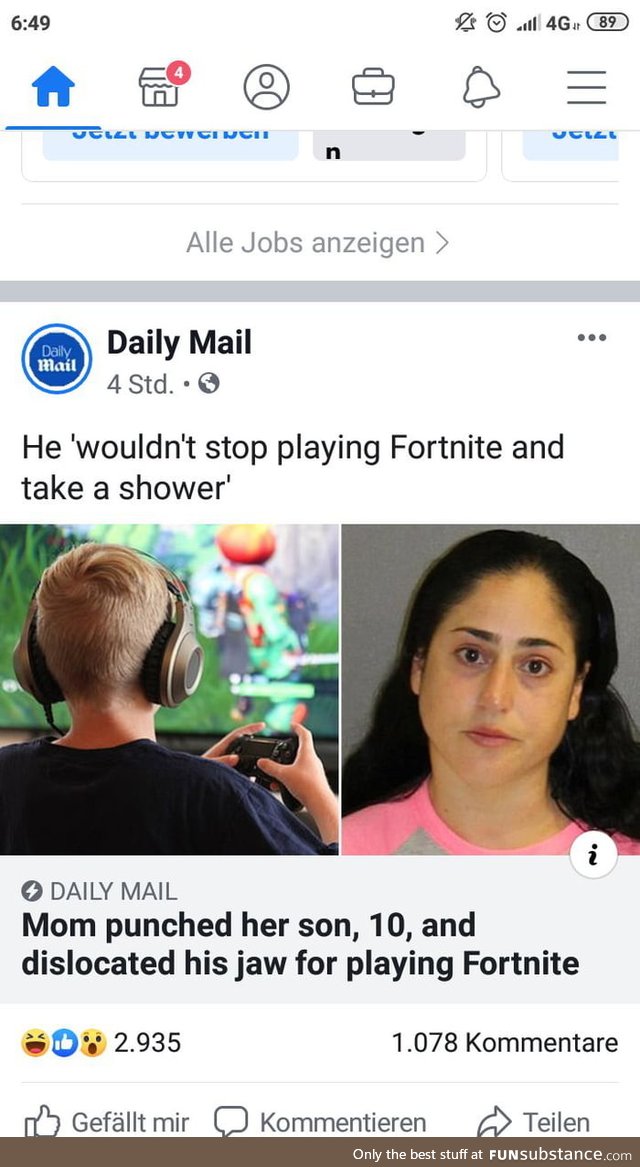Open the hamburger menu
Viewport: 640px width, 1167px height.
click(586, 88)
